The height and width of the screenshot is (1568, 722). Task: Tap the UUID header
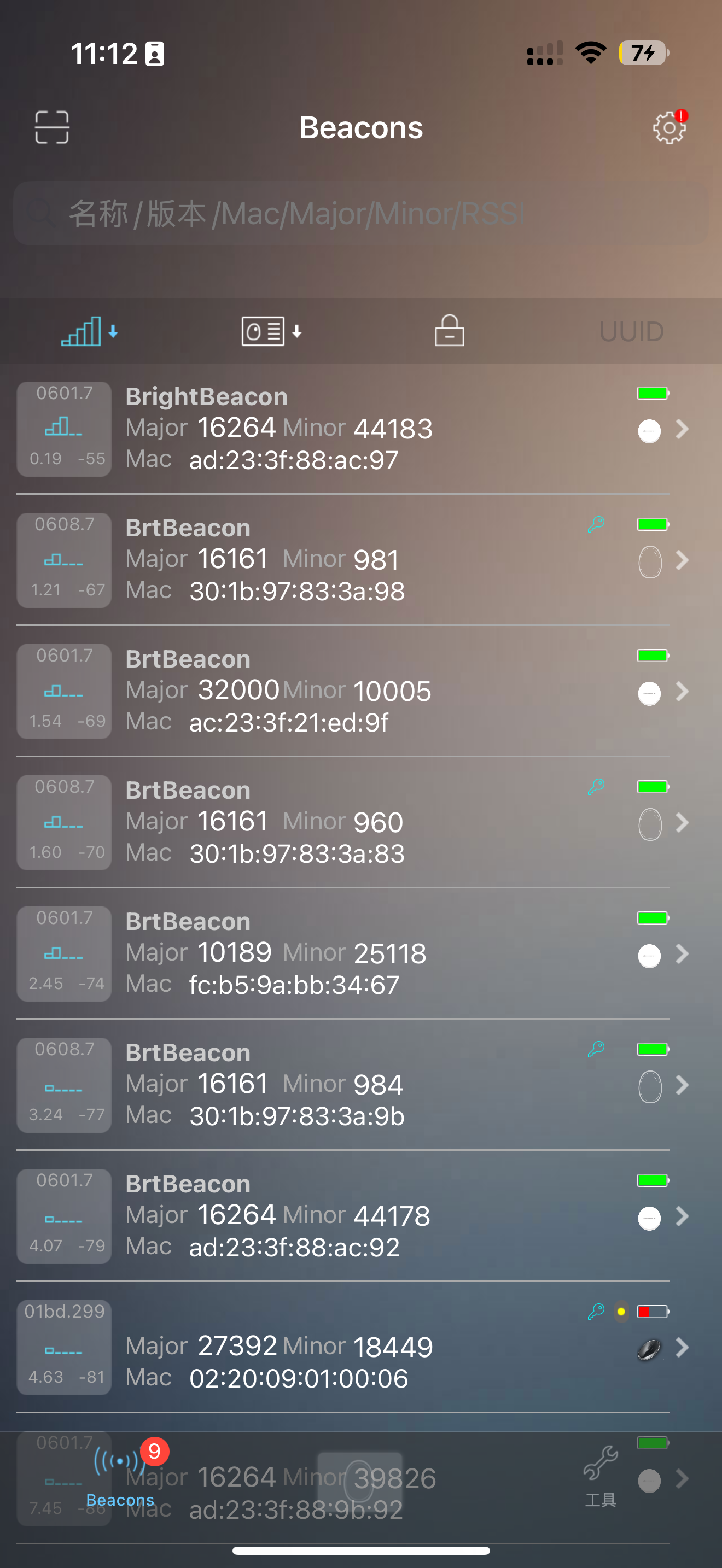631,332
